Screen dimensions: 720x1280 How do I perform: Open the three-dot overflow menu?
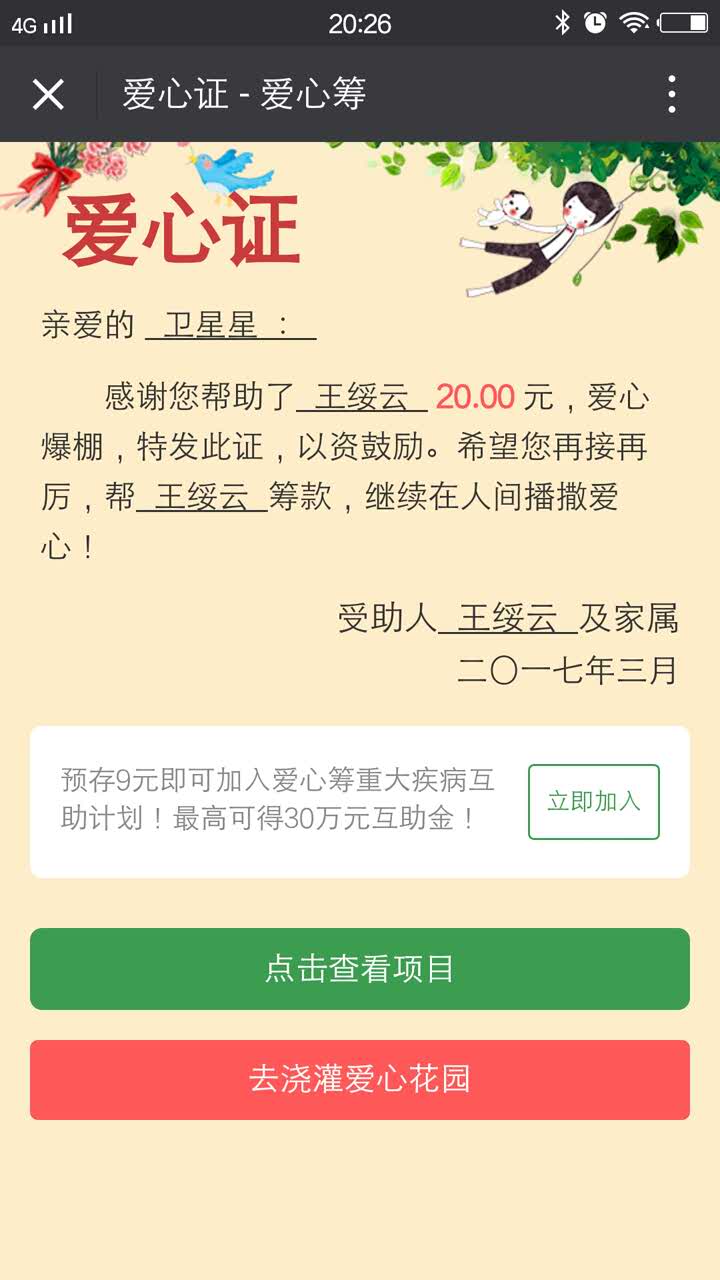[671, 95]
